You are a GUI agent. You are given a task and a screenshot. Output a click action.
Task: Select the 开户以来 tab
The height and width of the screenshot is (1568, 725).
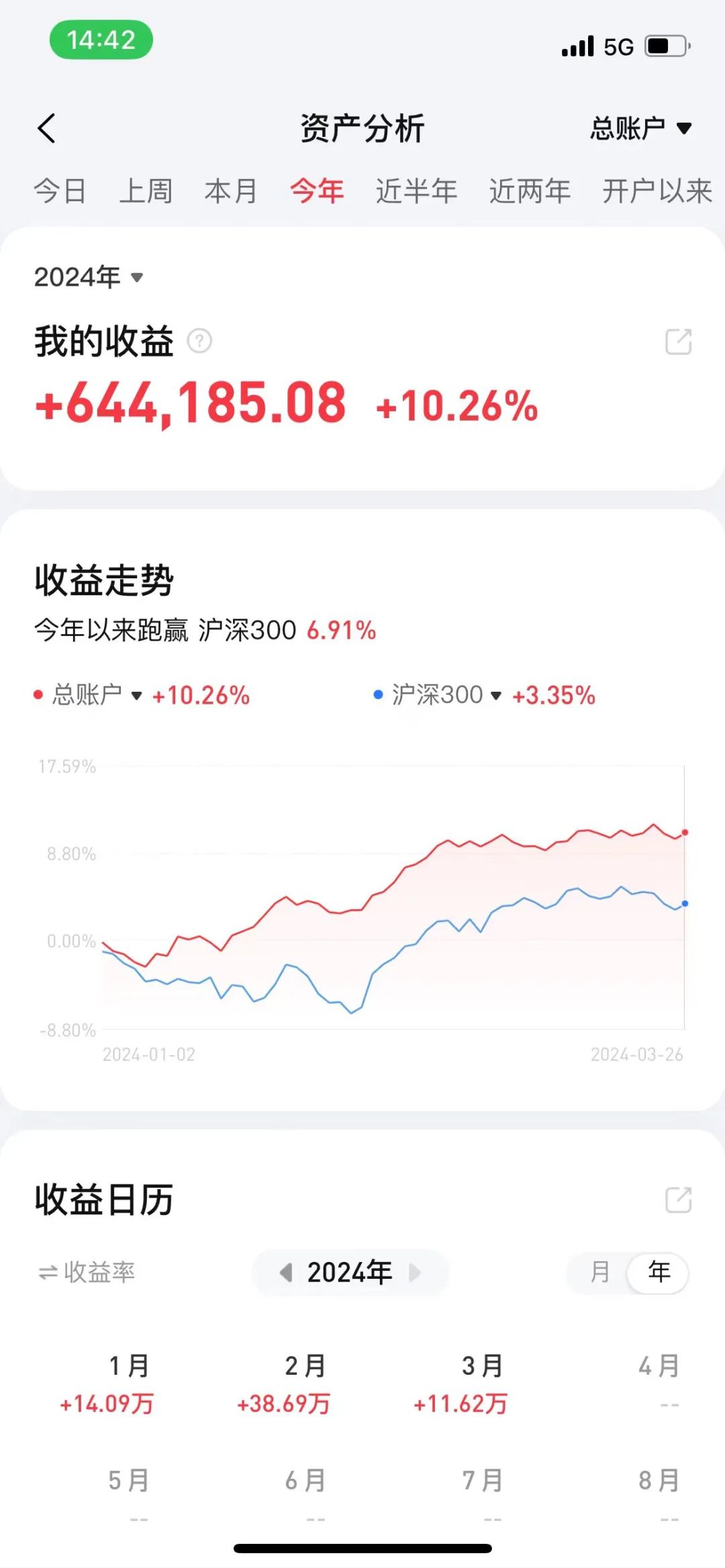pos(657,191)
